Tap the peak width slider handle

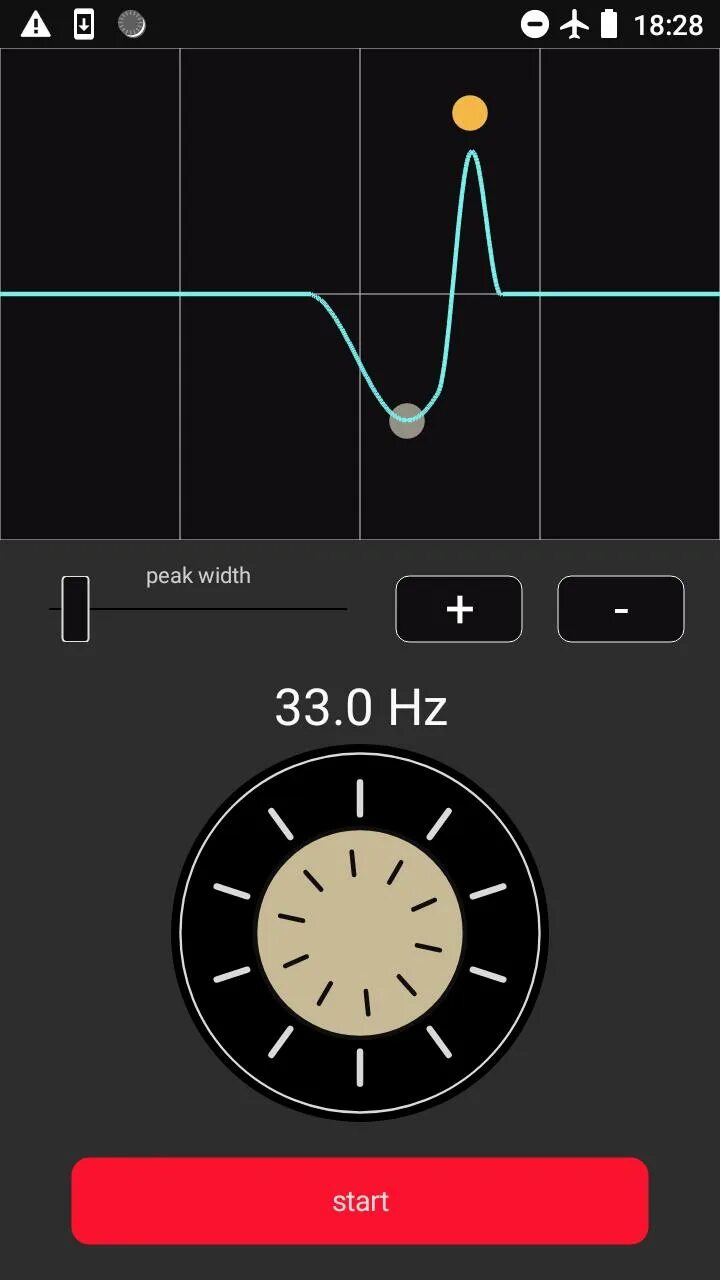point(75,609)
